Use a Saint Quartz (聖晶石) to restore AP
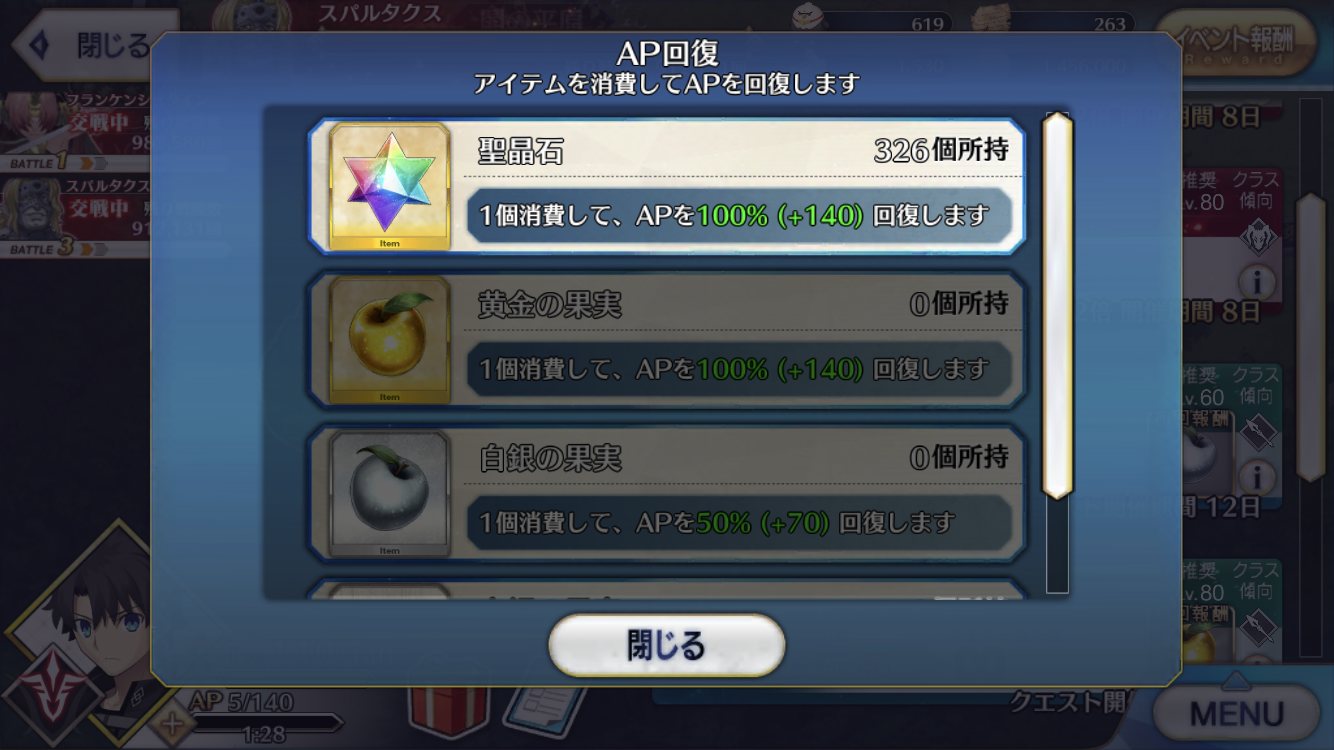The image size is (1334, 750). (x=666, y=186)
